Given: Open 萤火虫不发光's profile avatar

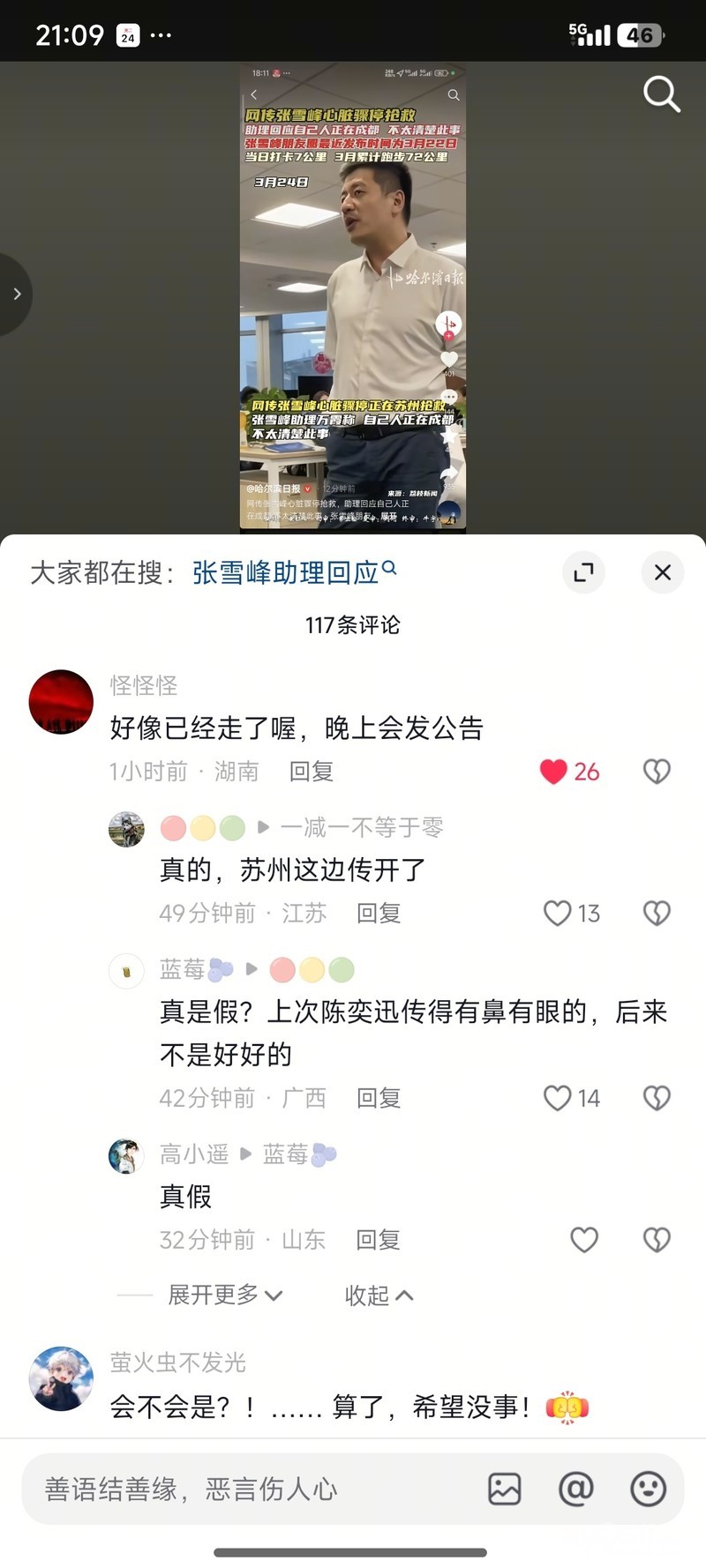Looking at the screenshot, I should [61, 1378].
